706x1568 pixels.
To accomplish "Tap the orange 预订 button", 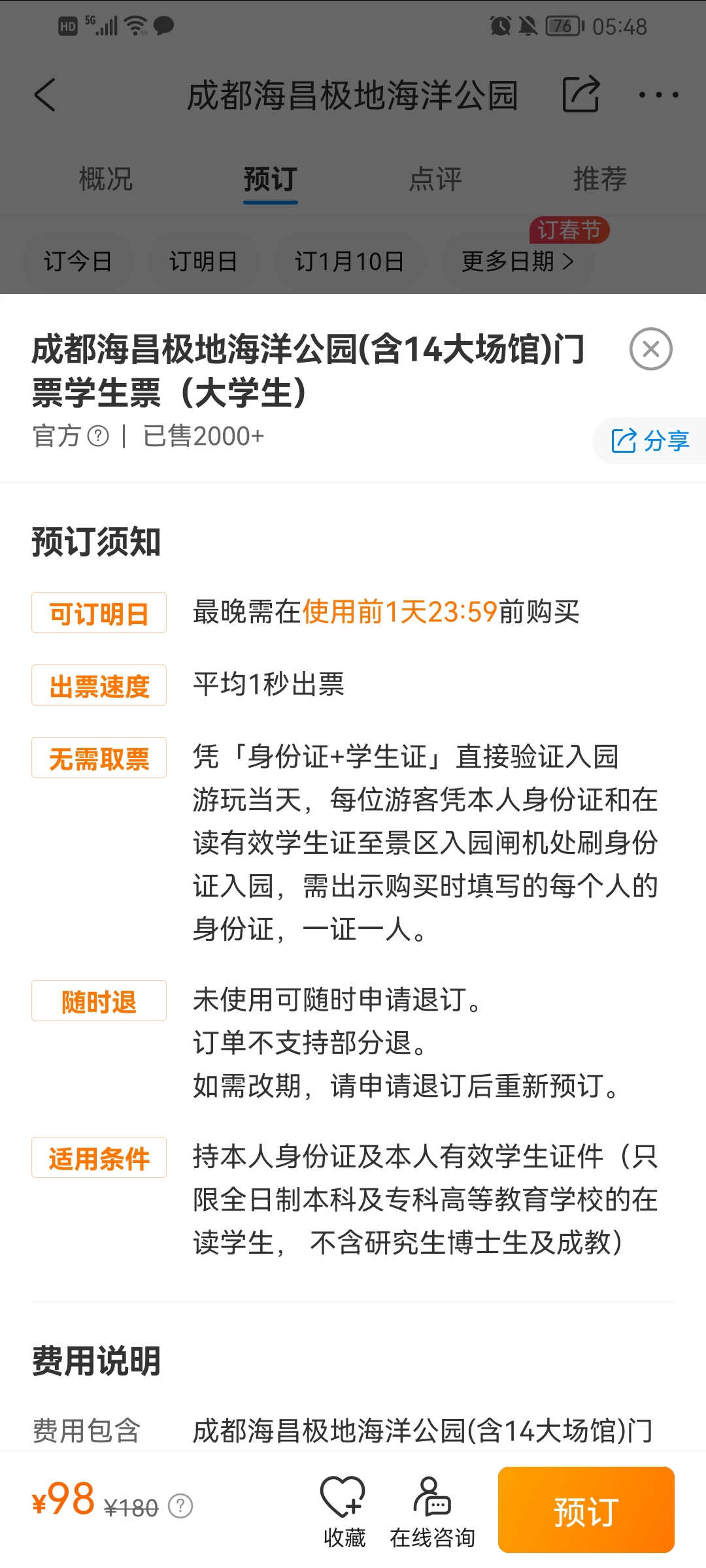I will click(586, 1510).
